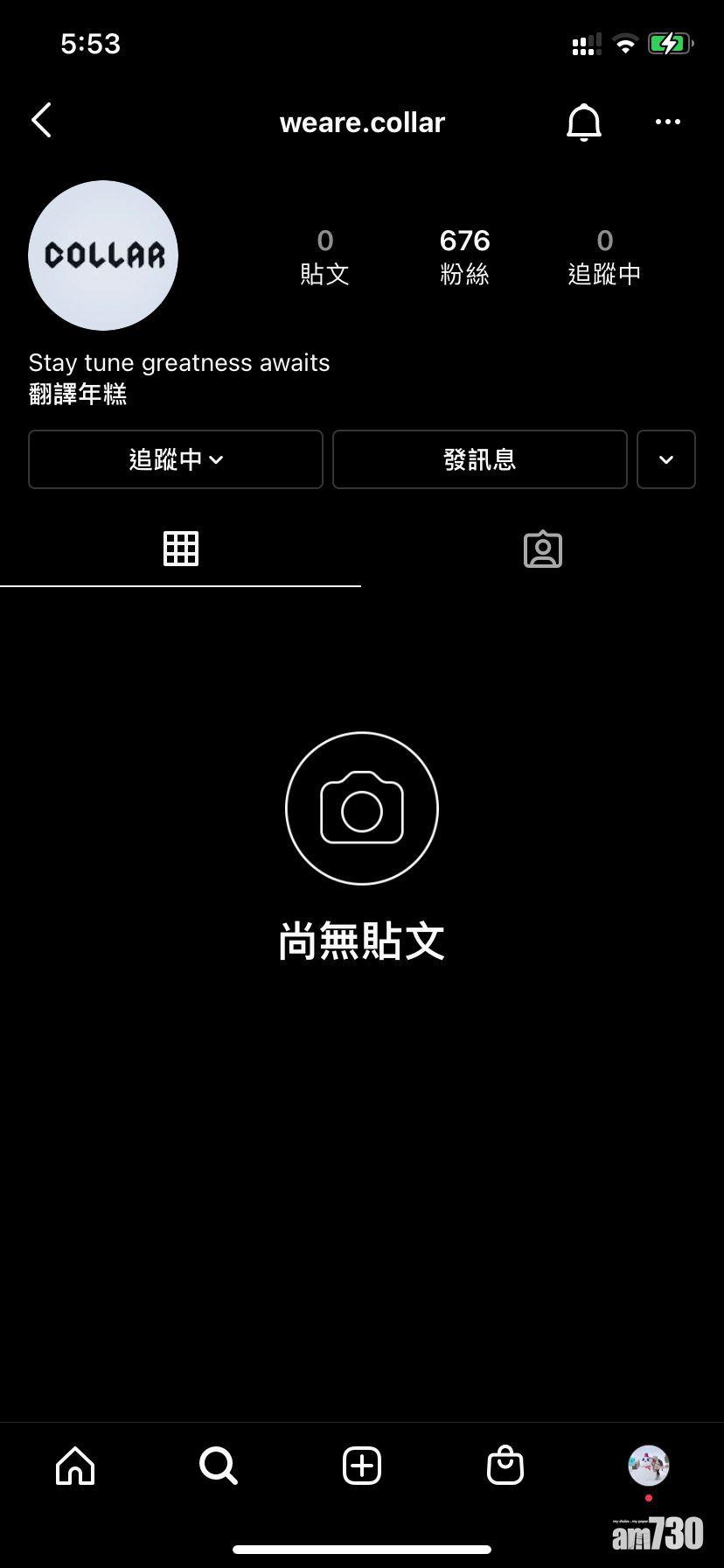Viewport: 724px width, 1568px height.
Task: Create a new post with plus icon
Action: 362,1466
